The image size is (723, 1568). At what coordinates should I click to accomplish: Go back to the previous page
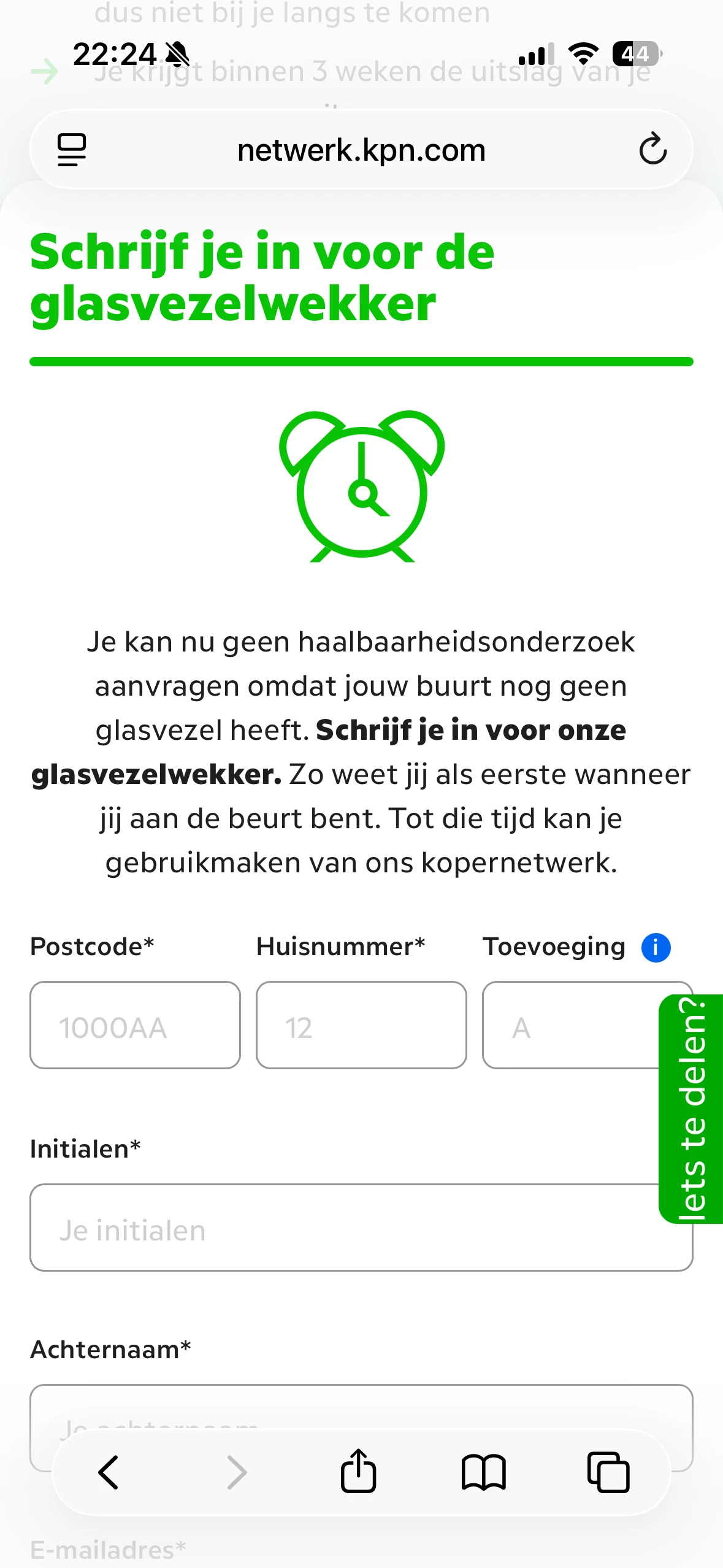point(109,1472)
